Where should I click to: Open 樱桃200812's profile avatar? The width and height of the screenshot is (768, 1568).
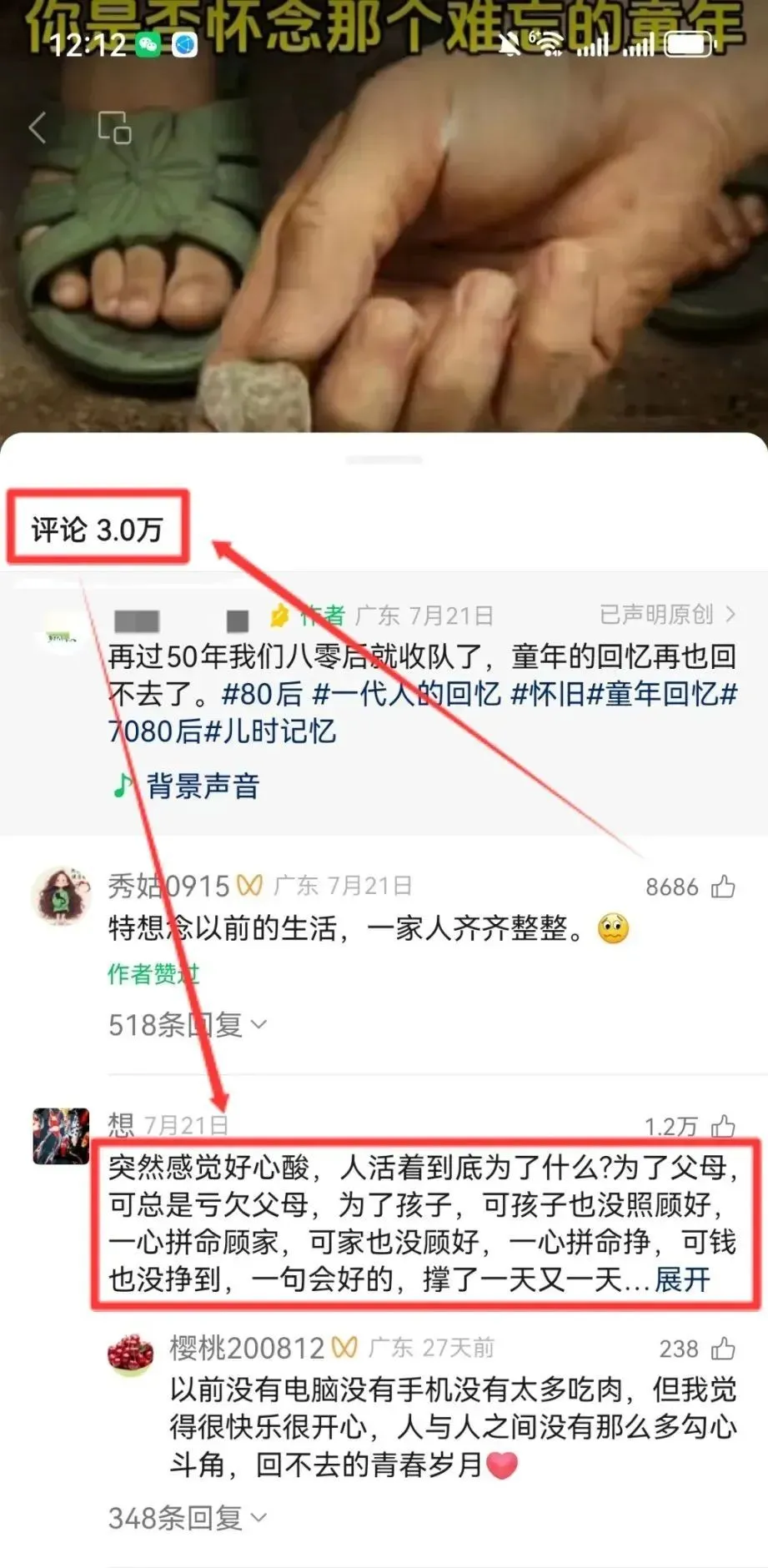(x=130, y=1354)
